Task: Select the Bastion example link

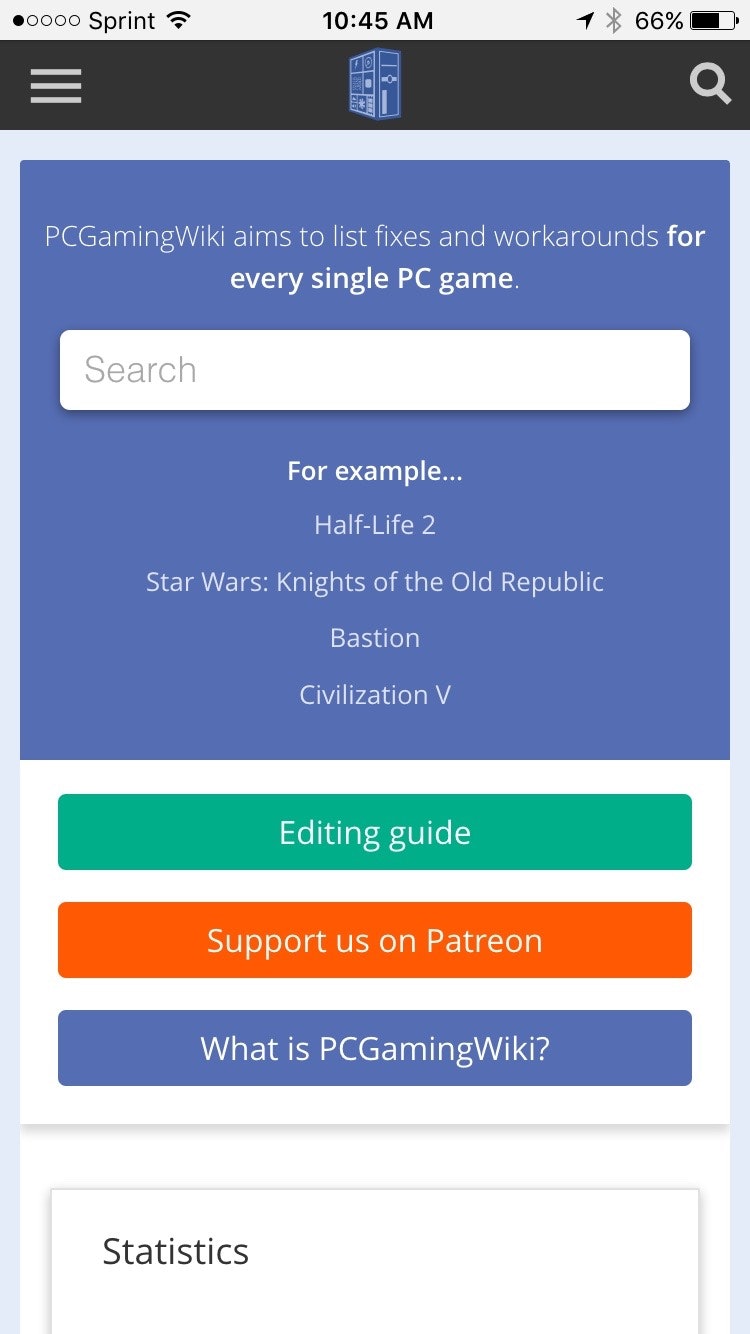Action: pyautogui.click(x=375, y=638)
